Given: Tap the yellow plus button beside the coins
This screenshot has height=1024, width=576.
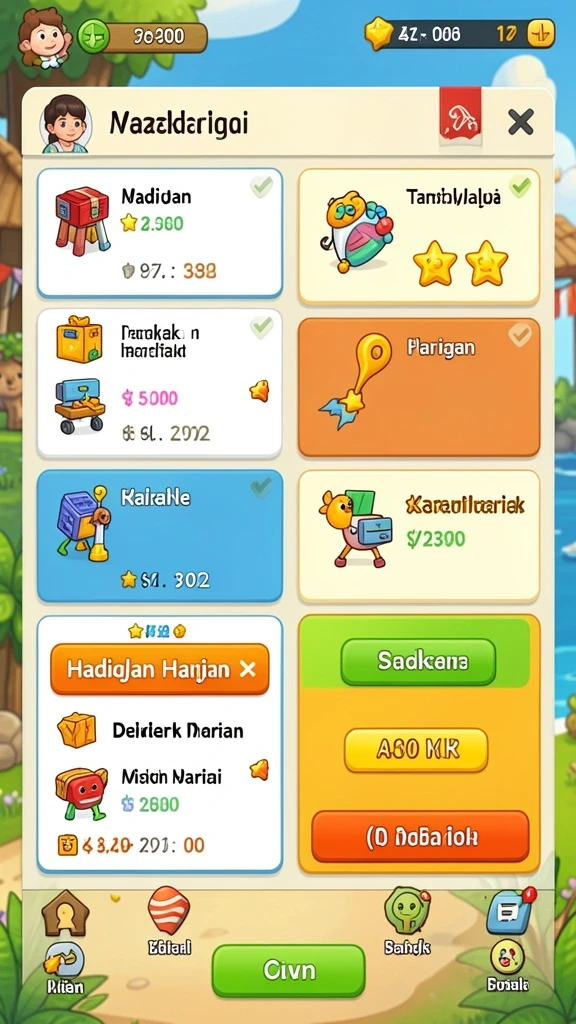Looking at the screenshot, I should 541,33.
